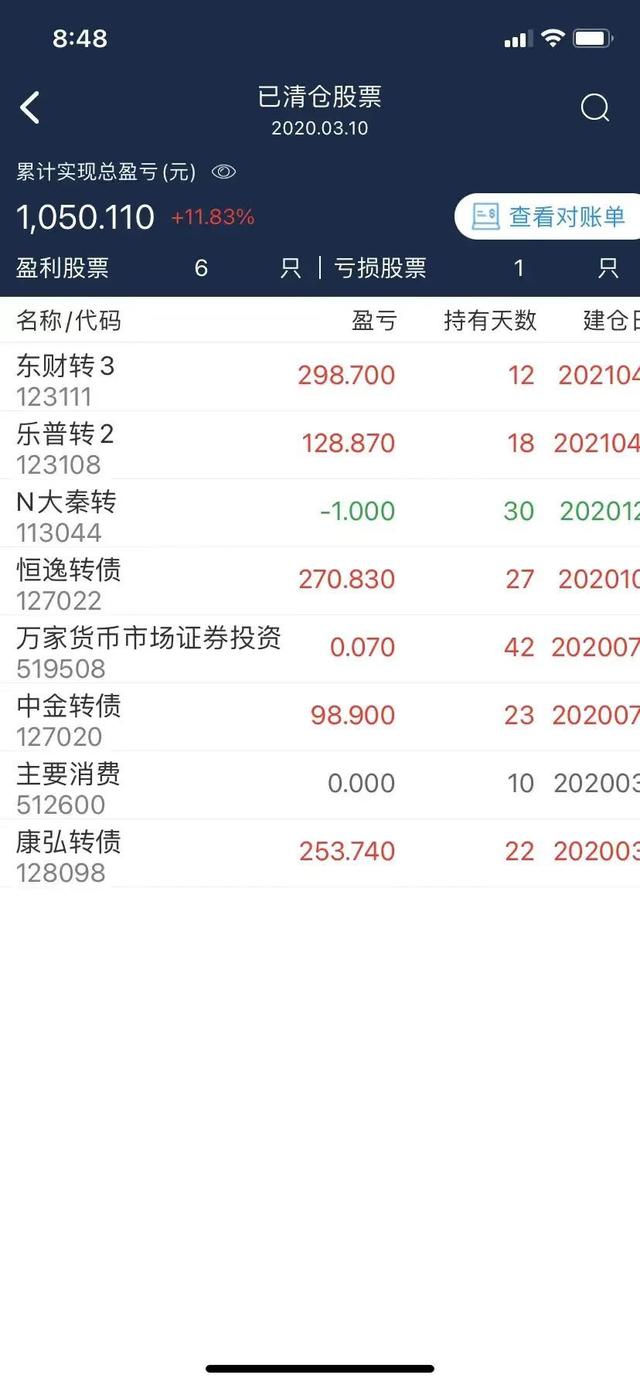Tap the 查看对账单 button
Image resolution: width=640 pixels, height=1385 pixels.
[x=548, y=217]
